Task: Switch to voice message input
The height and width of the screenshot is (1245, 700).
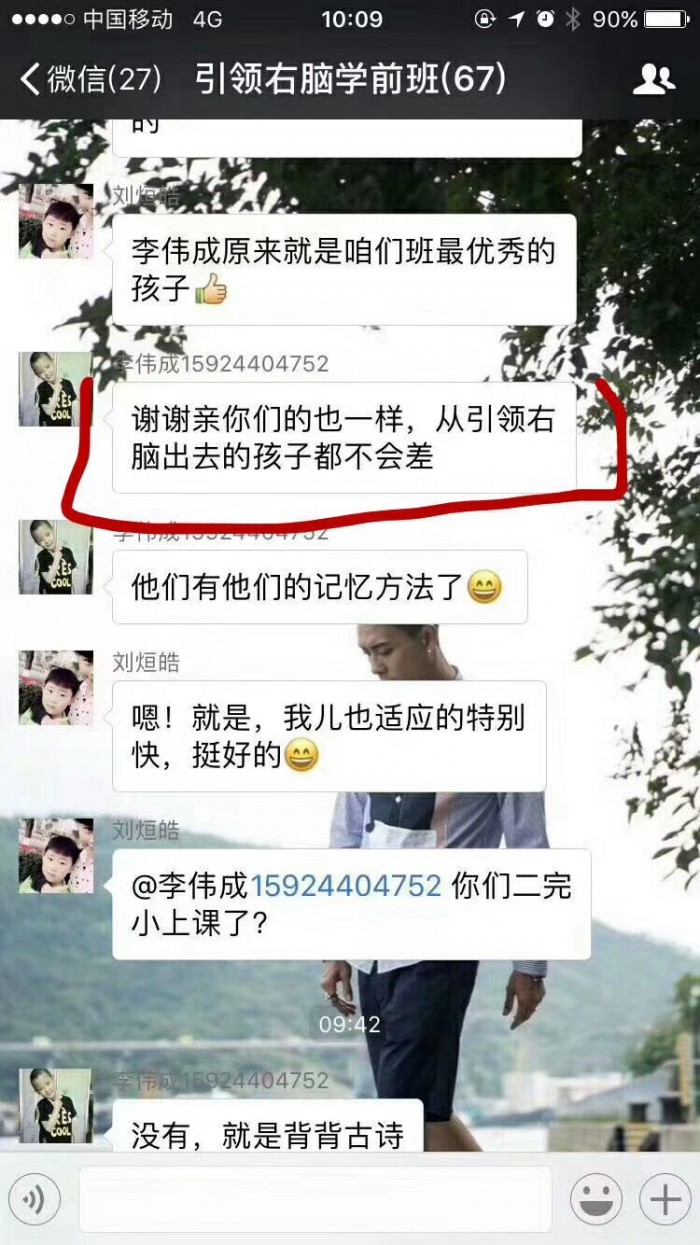Action: click(x=34, y=1198)
